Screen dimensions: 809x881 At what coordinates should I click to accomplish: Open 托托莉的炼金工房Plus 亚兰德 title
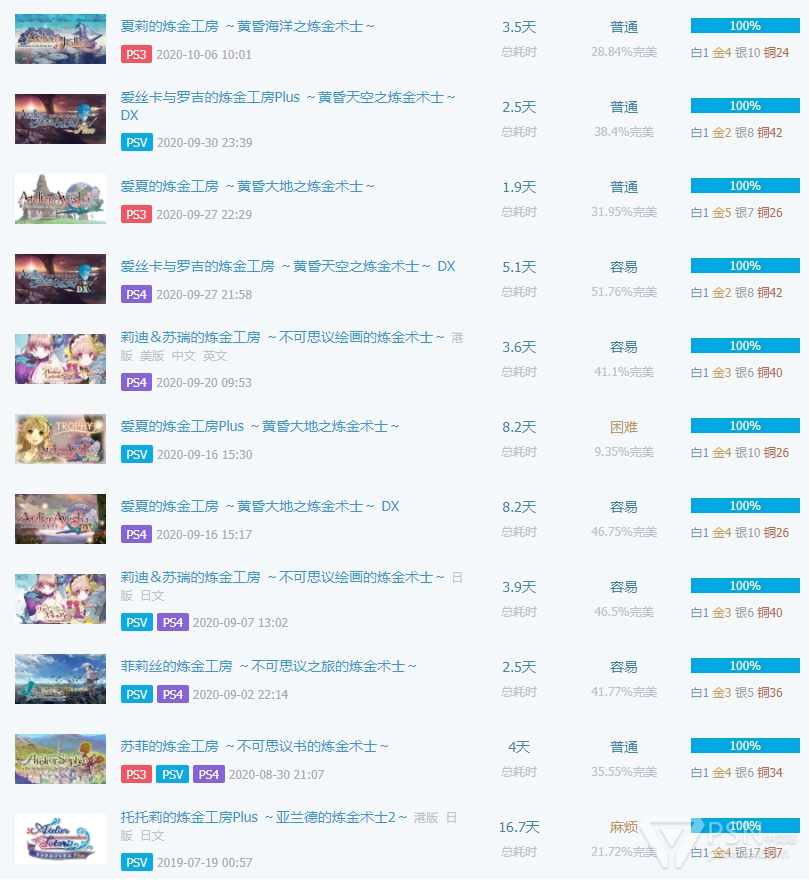pyautogui.click(x=264, y=818)
